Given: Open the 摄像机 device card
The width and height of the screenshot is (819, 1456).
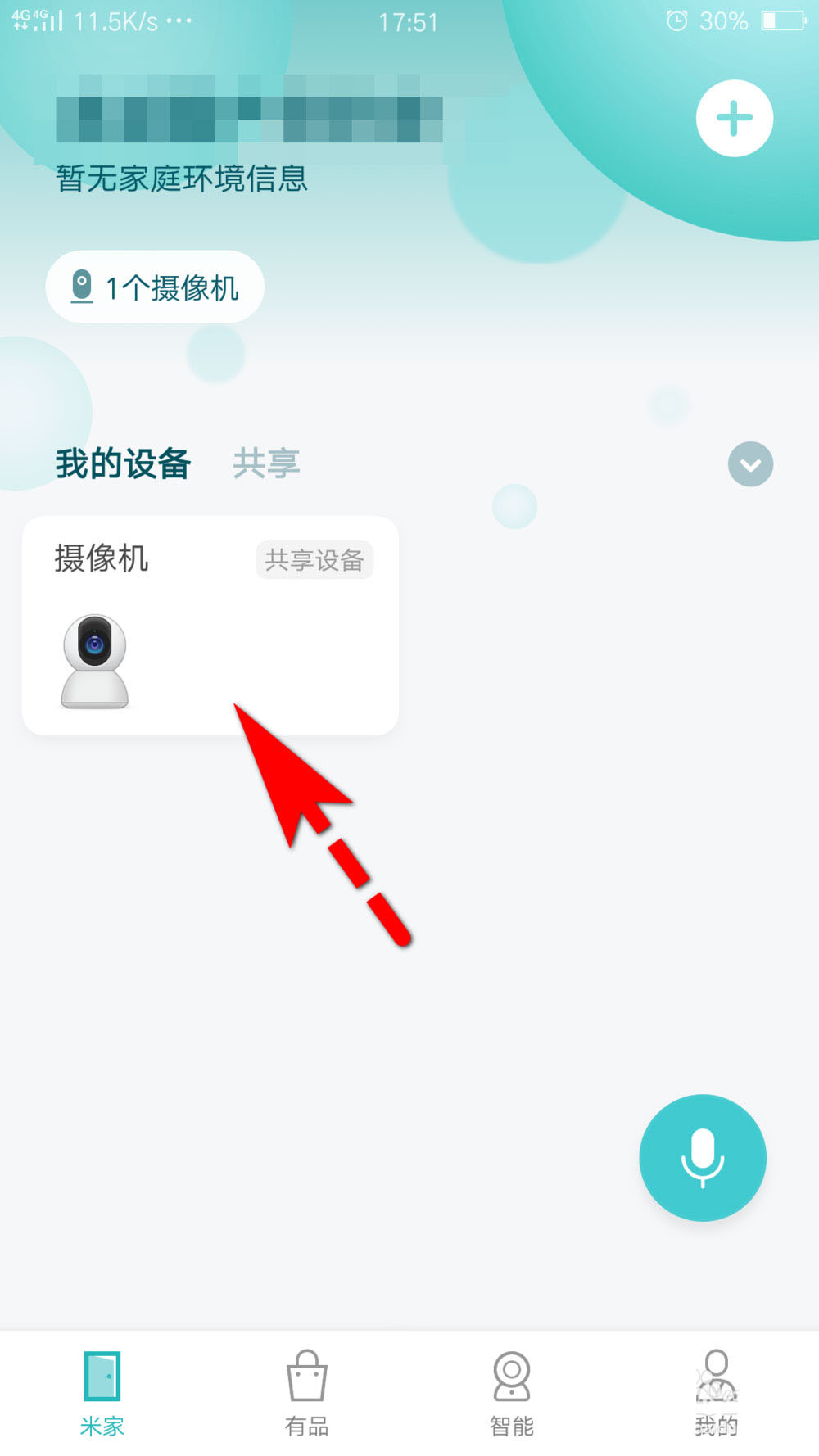Looking at the screenshot, I should tap(210, 626).
